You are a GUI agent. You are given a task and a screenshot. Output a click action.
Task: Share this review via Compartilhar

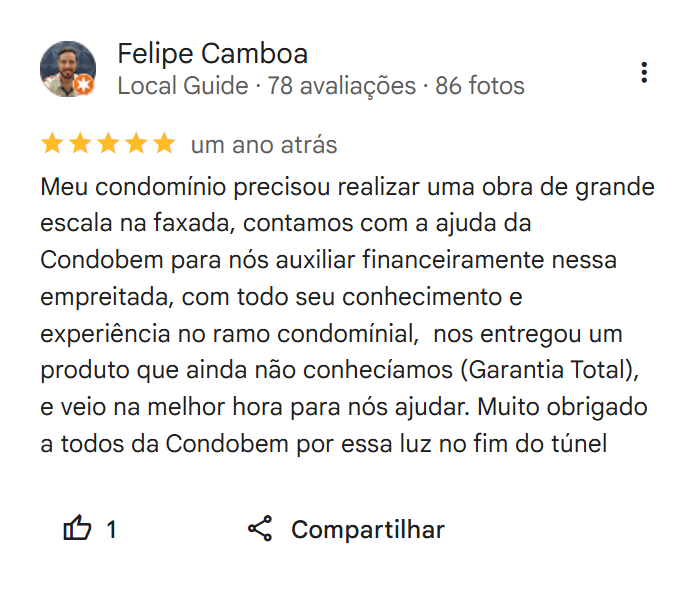pos(346,529)
